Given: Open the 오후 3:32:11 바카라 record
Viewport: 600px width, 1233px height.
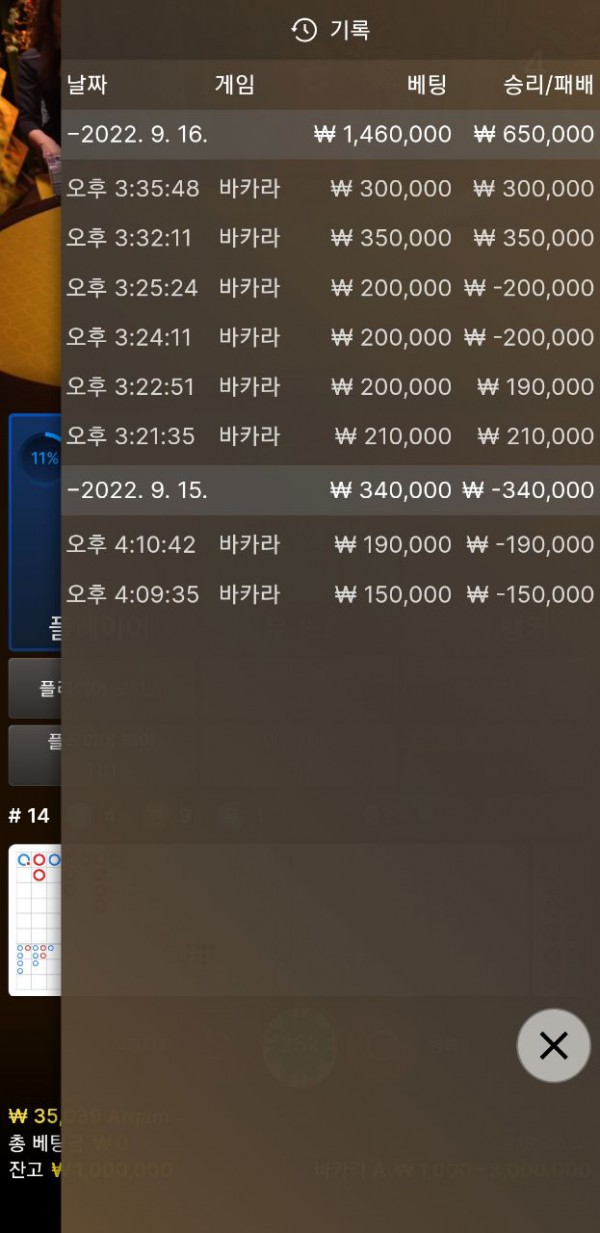Looking at the screenshot, I should click(330, 238).
